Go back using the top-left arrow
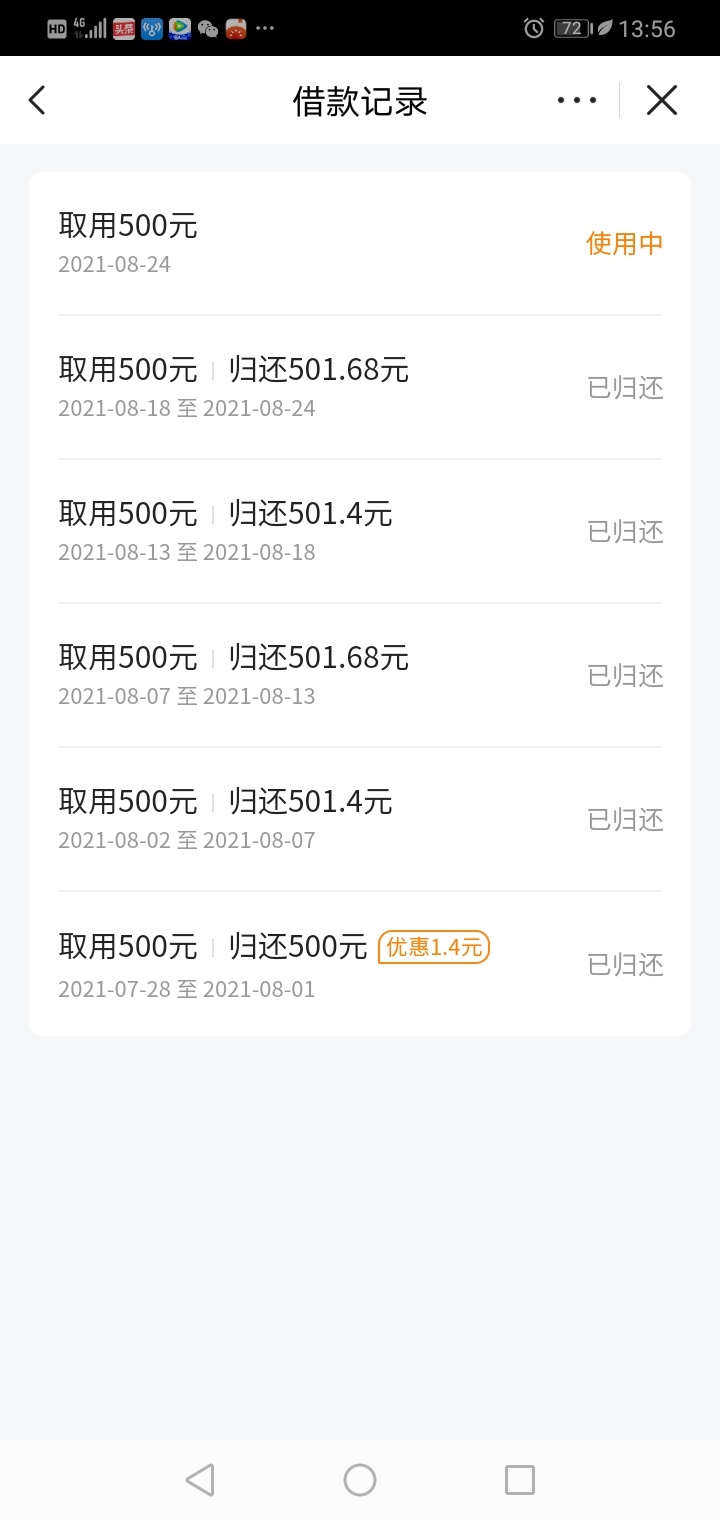This screenshot has width=720, height=1520. tap(37, 100)
